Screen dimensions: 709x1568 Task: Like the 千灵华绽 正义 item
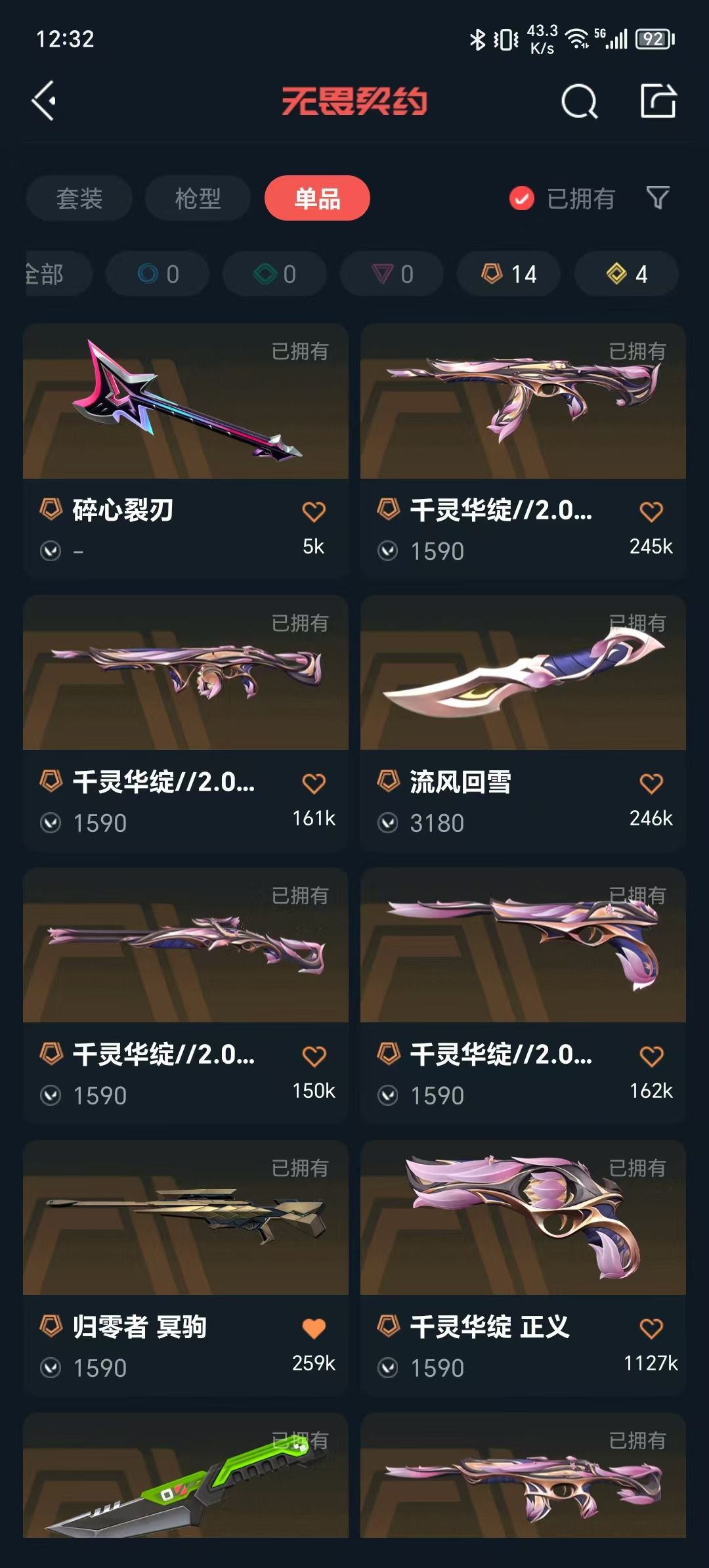pos(651,1328)
